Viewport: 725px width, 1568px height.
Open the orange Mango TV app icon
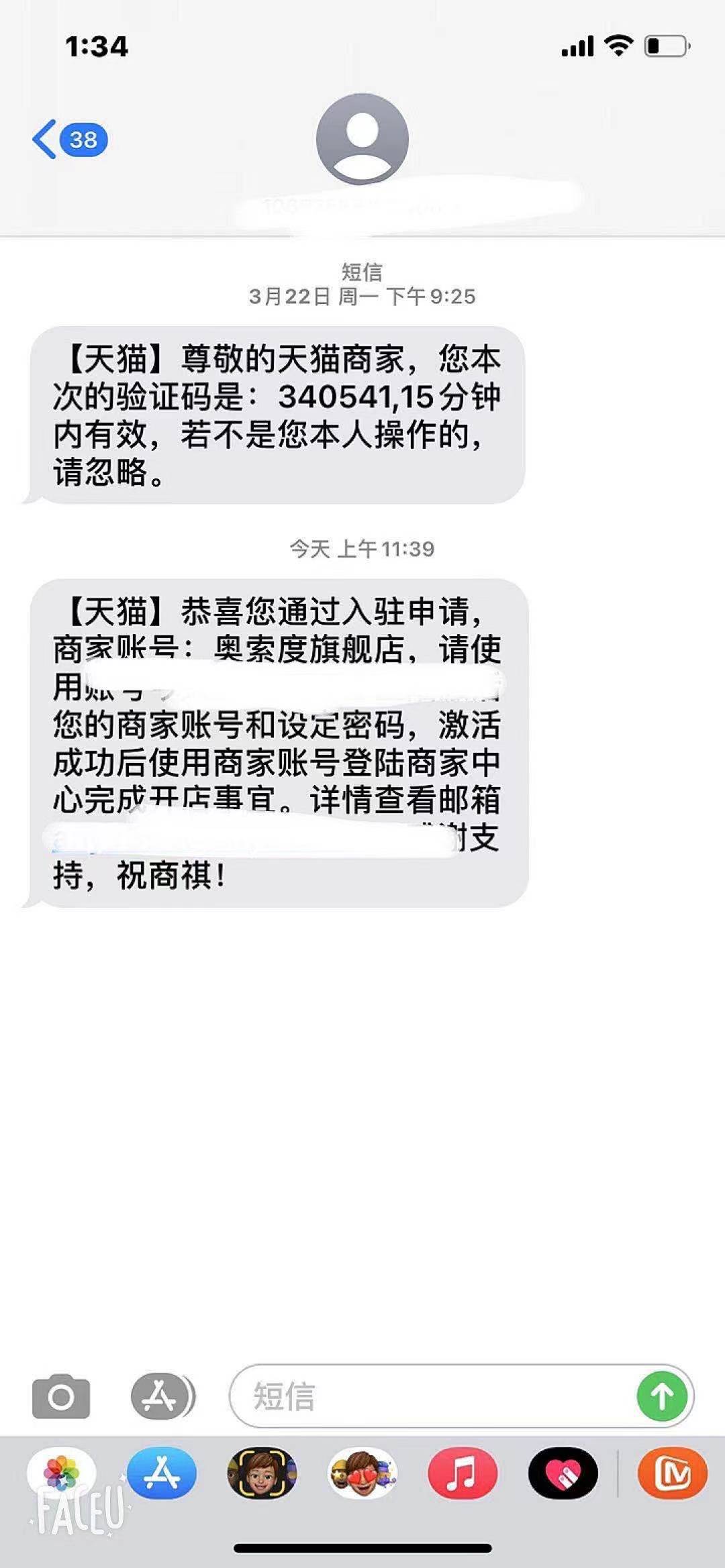(673, 1473)
